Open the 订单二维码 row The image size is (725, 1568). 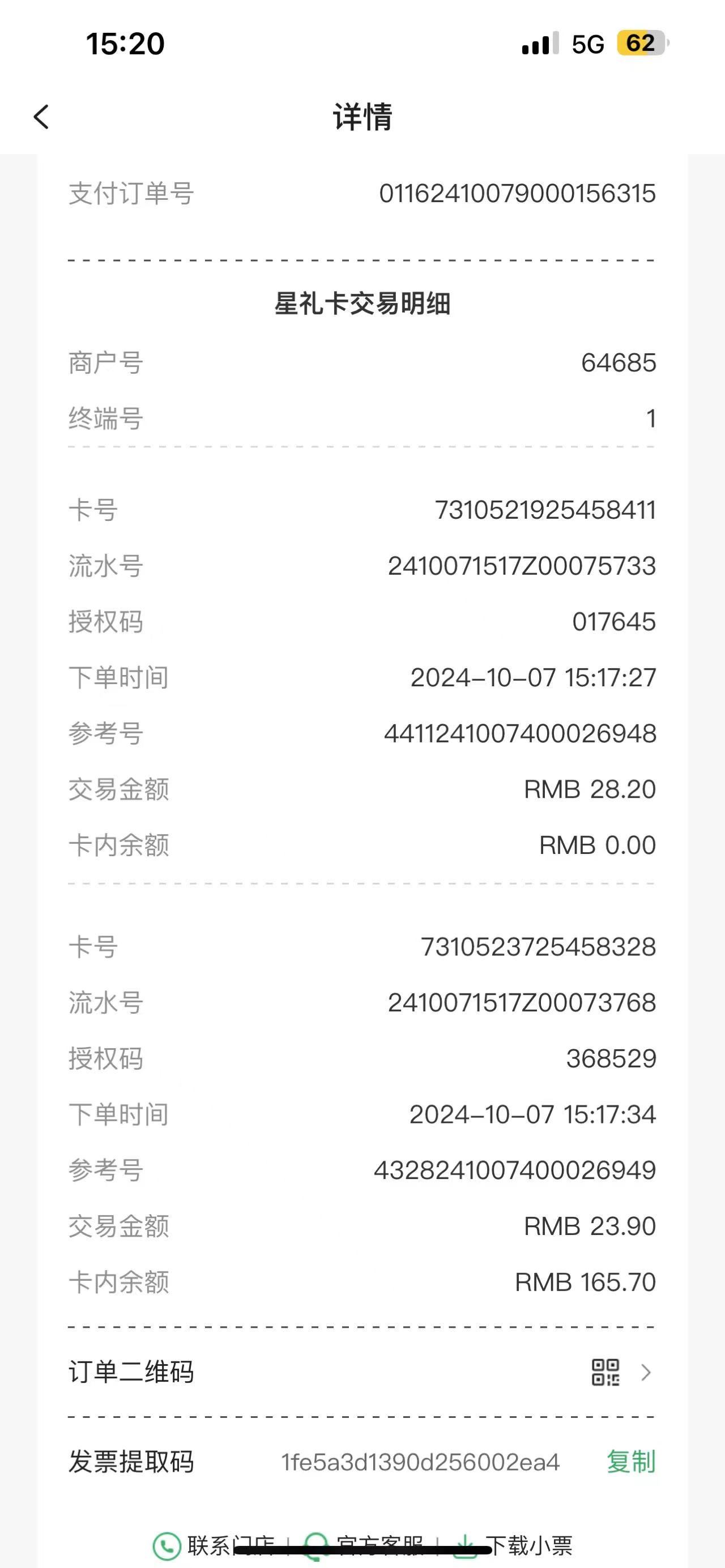click(361, 1372)
